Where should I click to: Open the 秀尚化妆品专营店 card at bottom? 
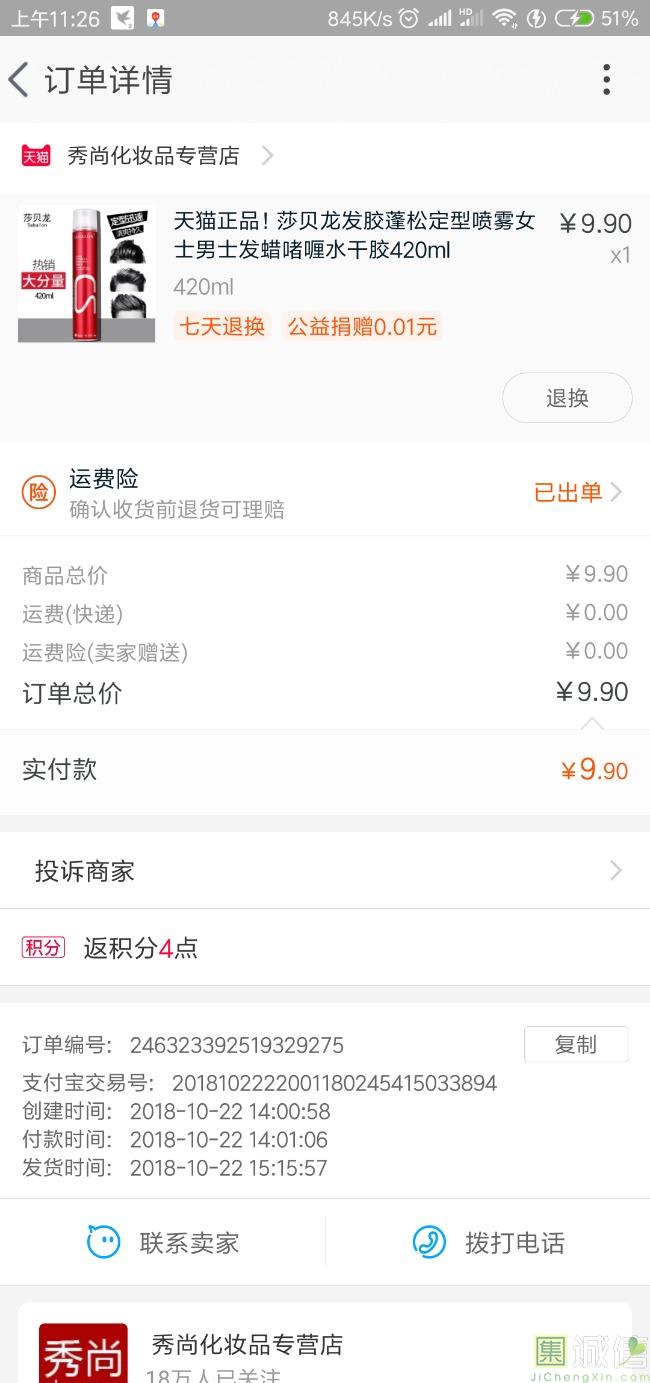pos(325,1343)
